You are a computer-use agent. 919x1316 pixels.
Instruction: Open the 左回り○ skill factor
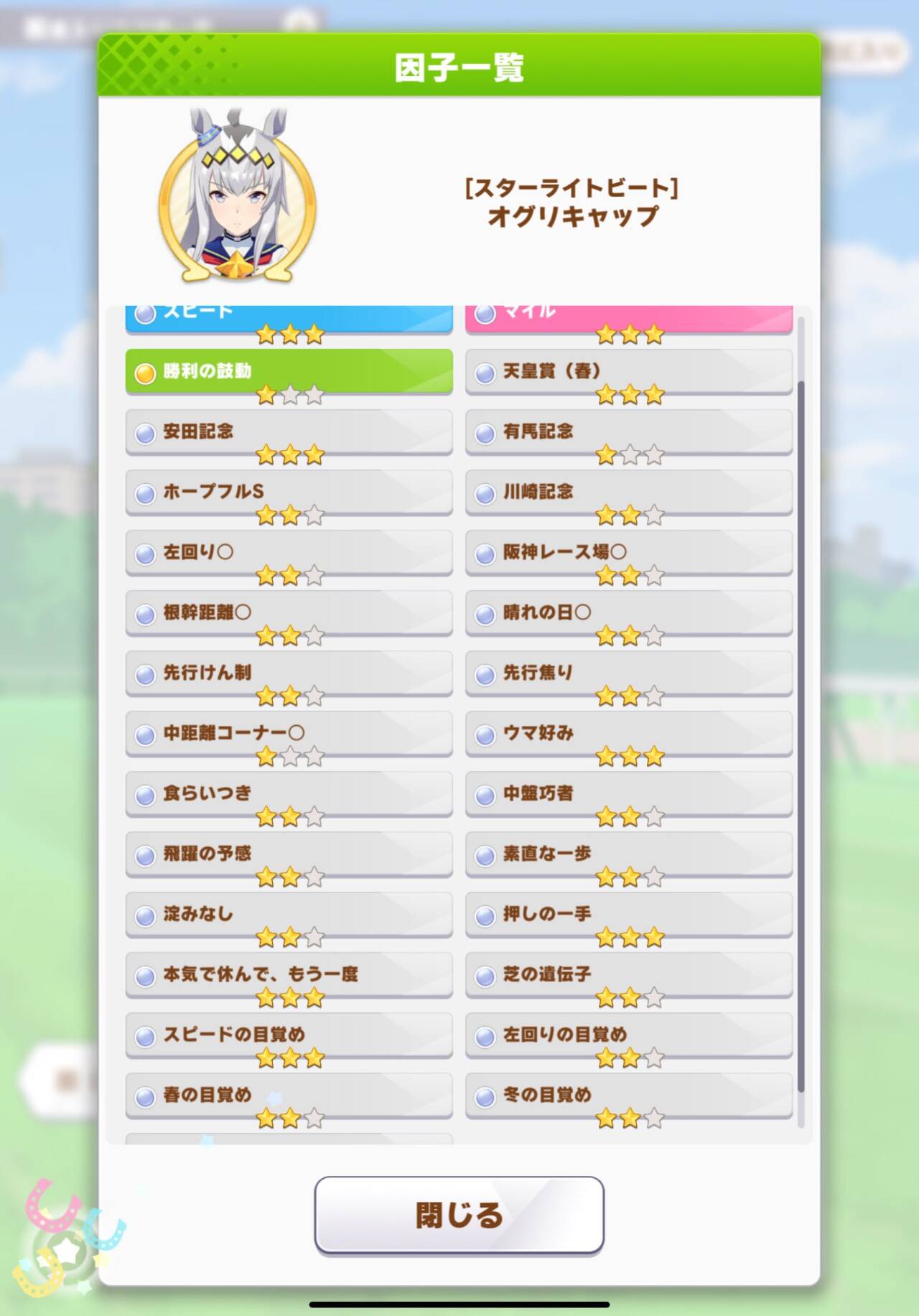[x=289, y=552]
